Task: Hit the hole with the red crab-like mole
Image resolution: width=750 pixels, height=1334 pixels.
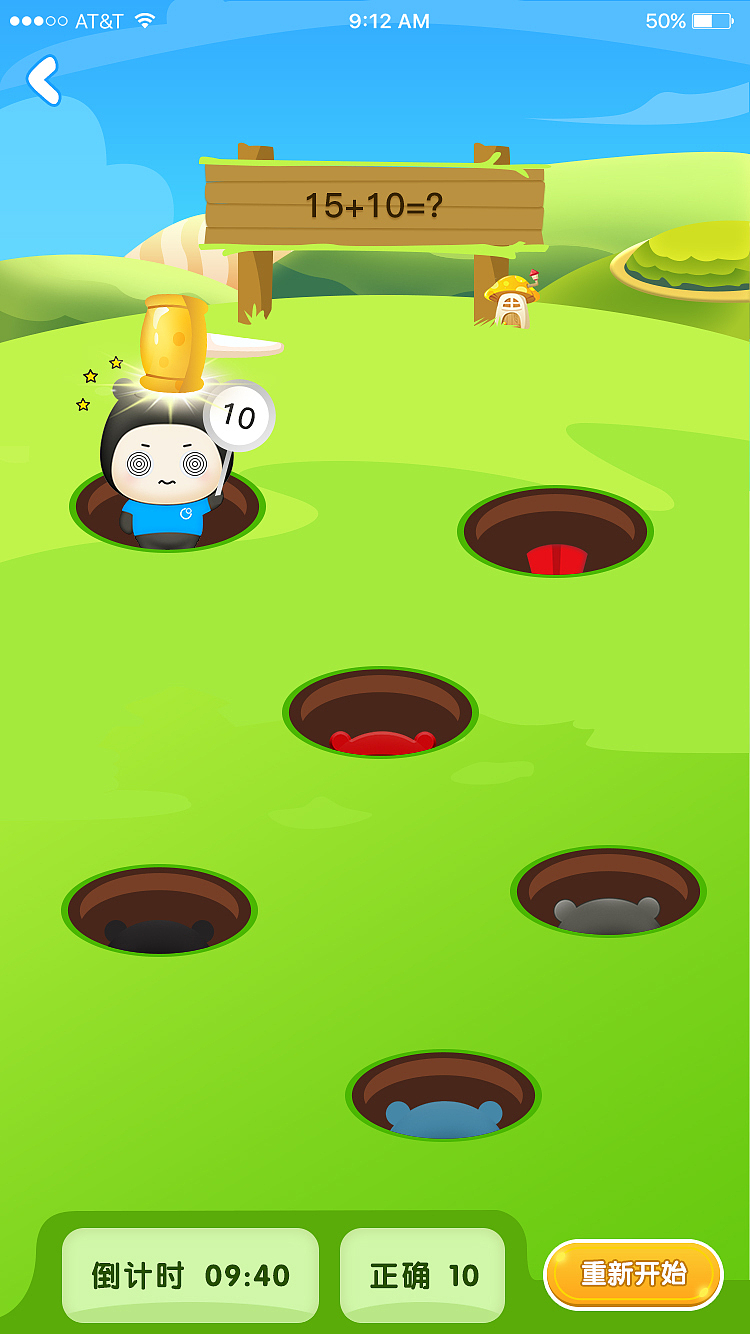Action: (x=380, y=713)
